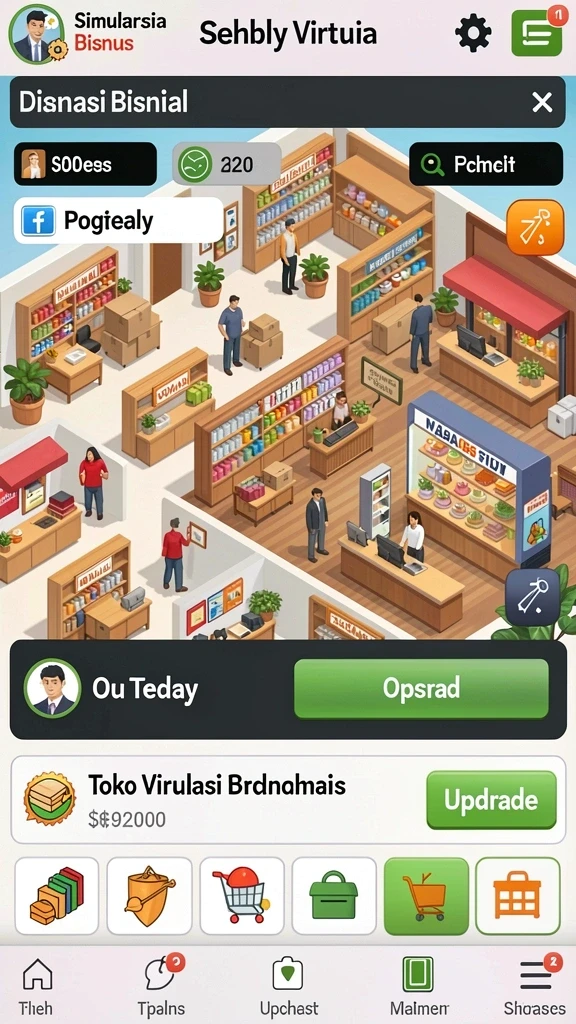Tap the Updrade button for Toko Virulasi

[x=491, y=800]
